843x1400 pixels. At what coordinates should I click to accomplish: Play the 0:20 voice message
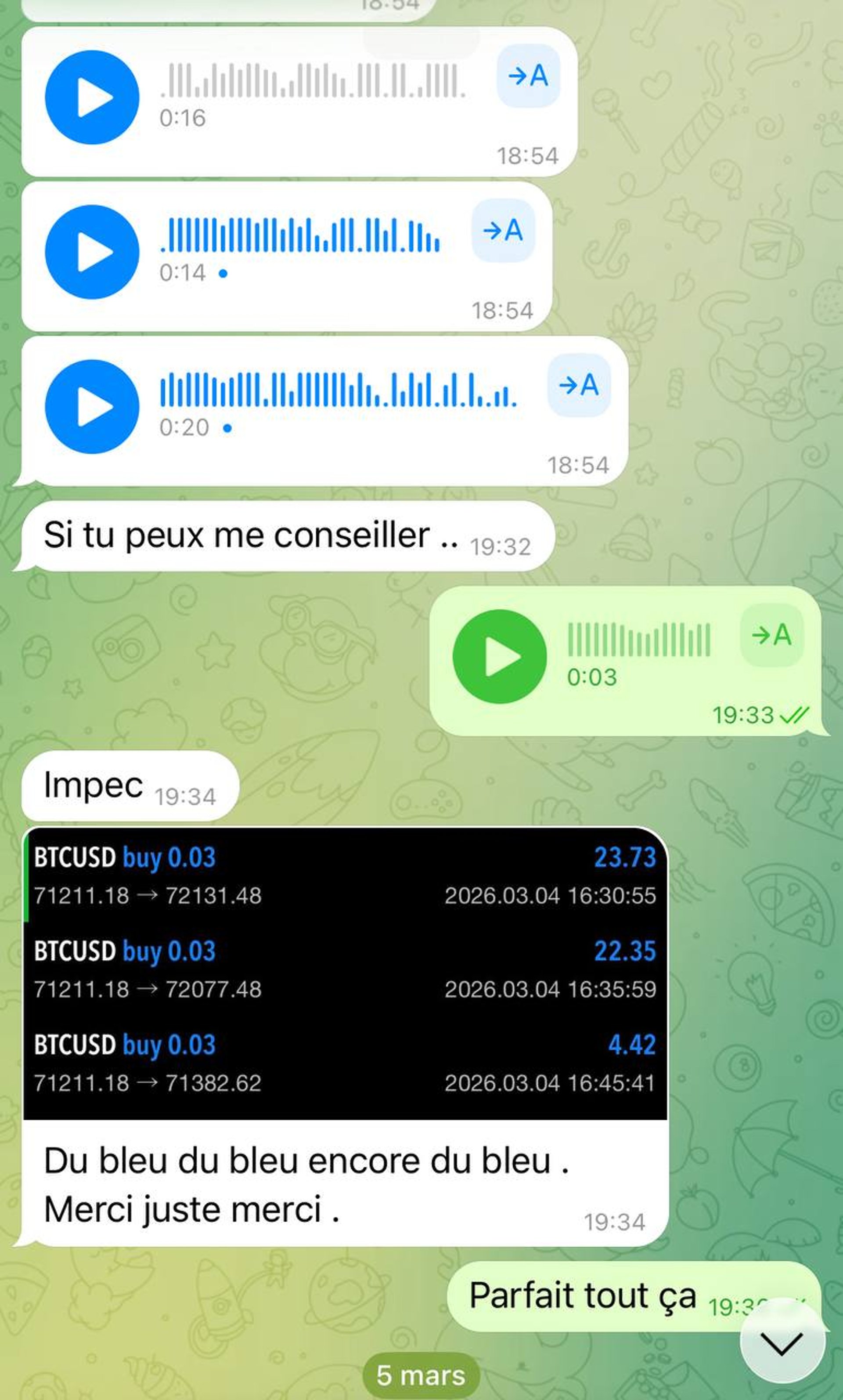[92, 406]
